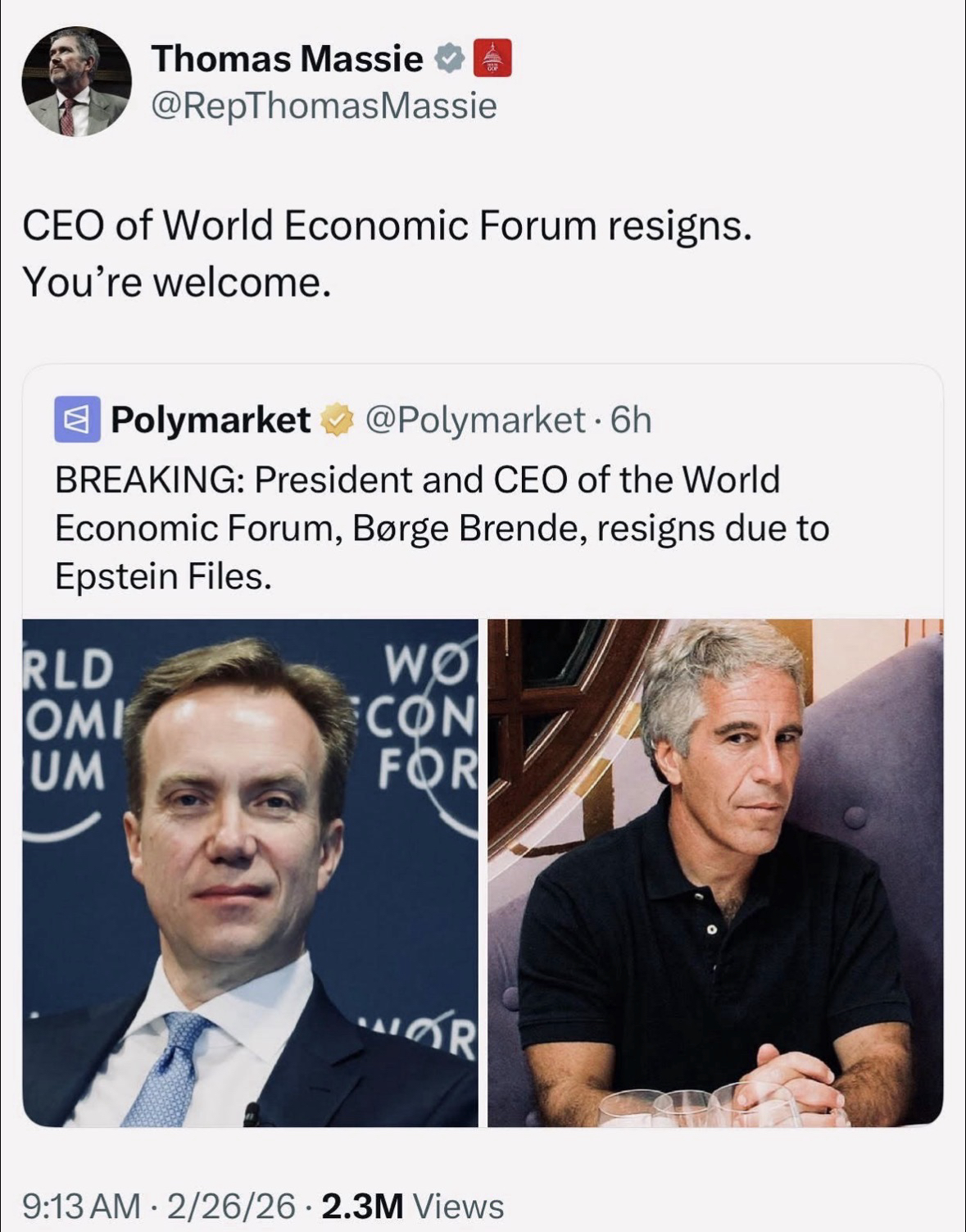Open the @RepThomasMassie profile handle
The image size is (966, 1232).
(324, 107)
